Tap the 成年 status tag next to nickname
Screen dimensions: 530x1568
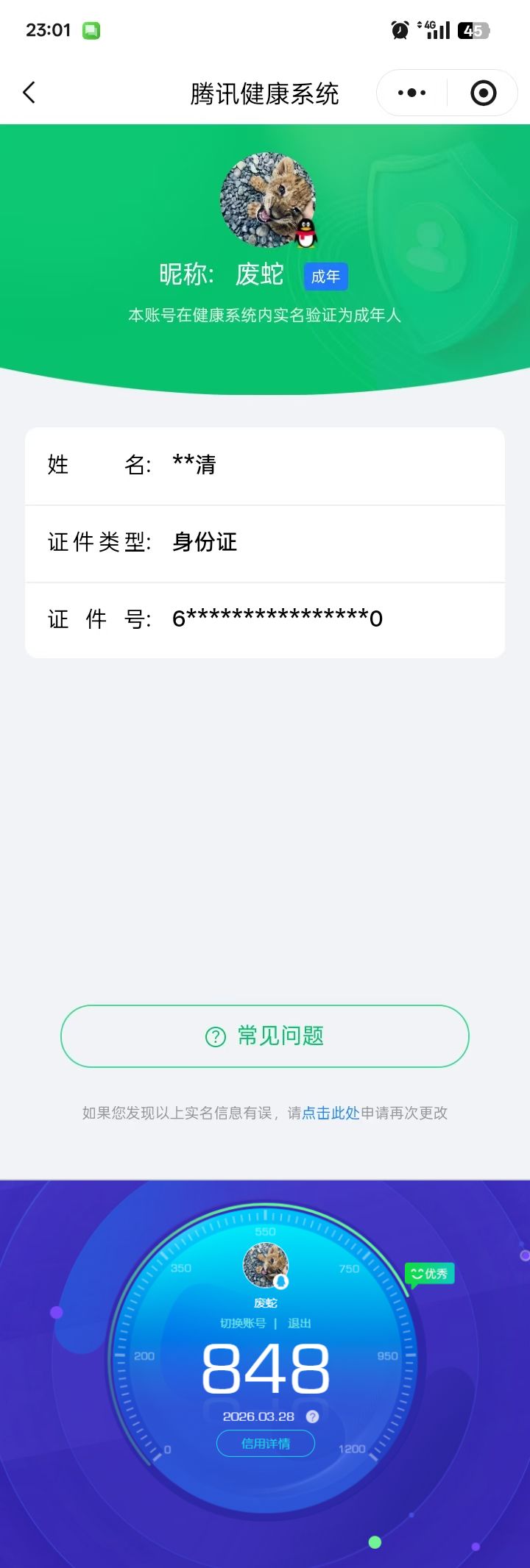tap(325, 276)
